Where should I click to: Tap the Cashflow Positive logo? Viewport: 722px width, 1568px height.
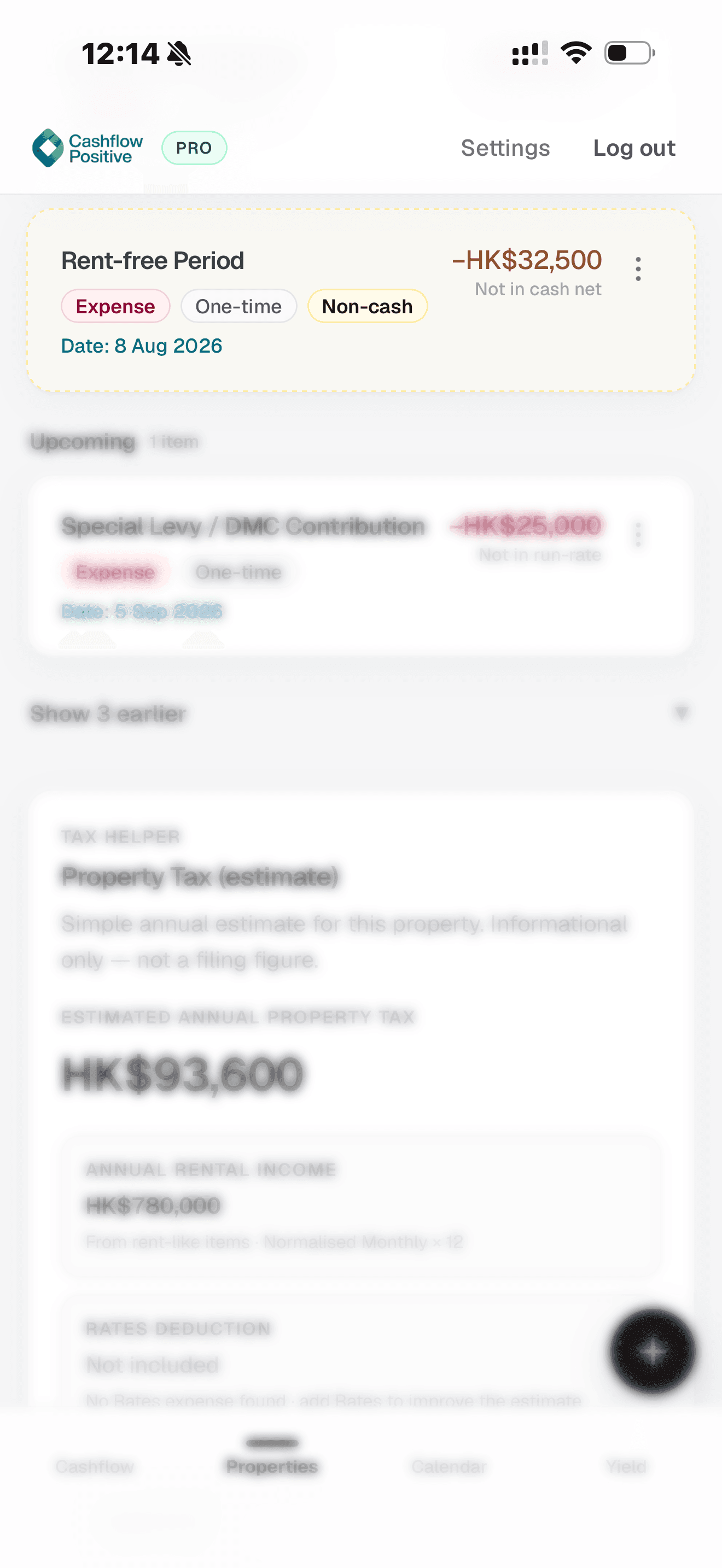[88, 148]
